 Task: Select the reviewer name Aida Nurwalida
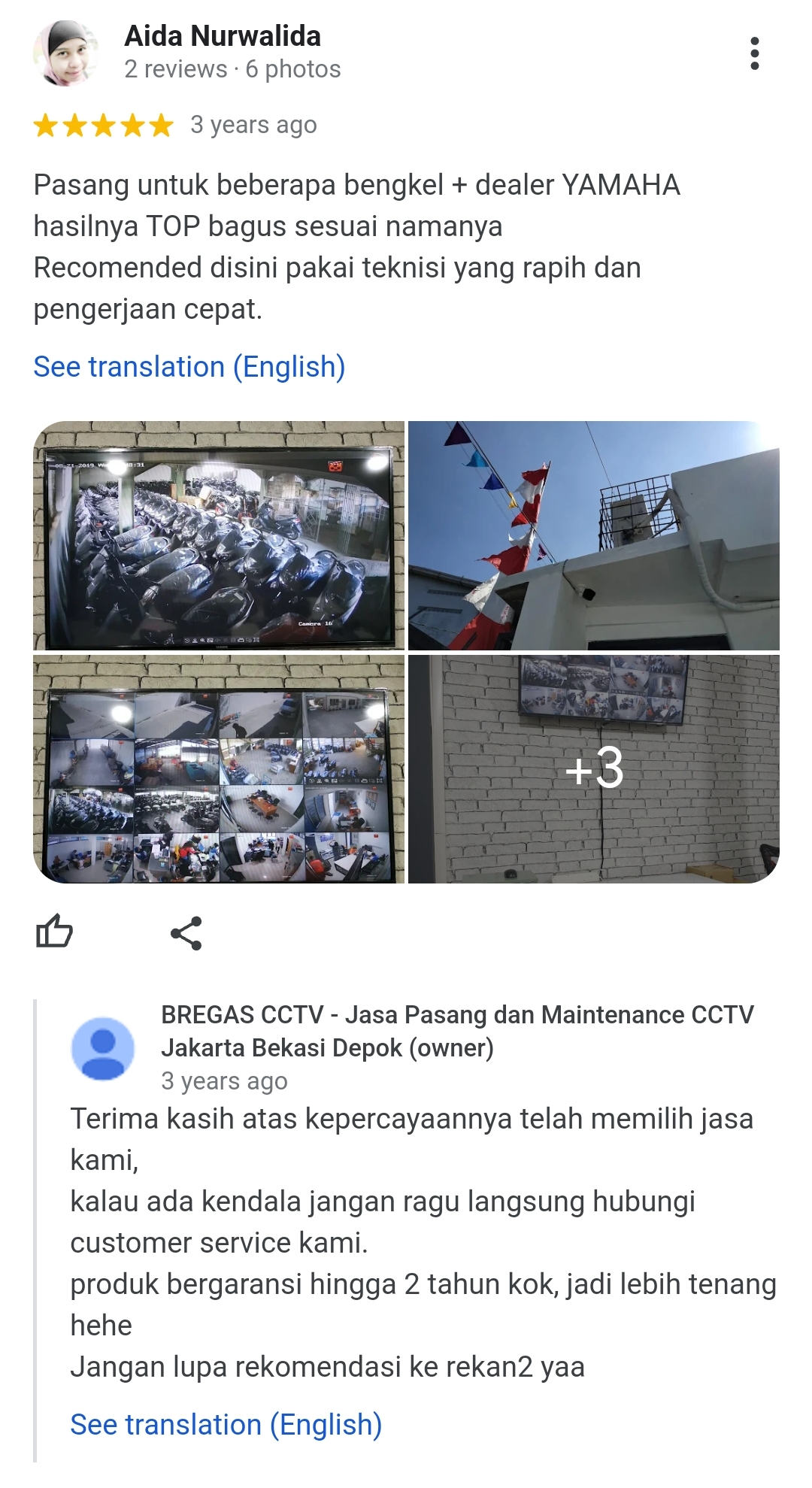tap(221, 36)
